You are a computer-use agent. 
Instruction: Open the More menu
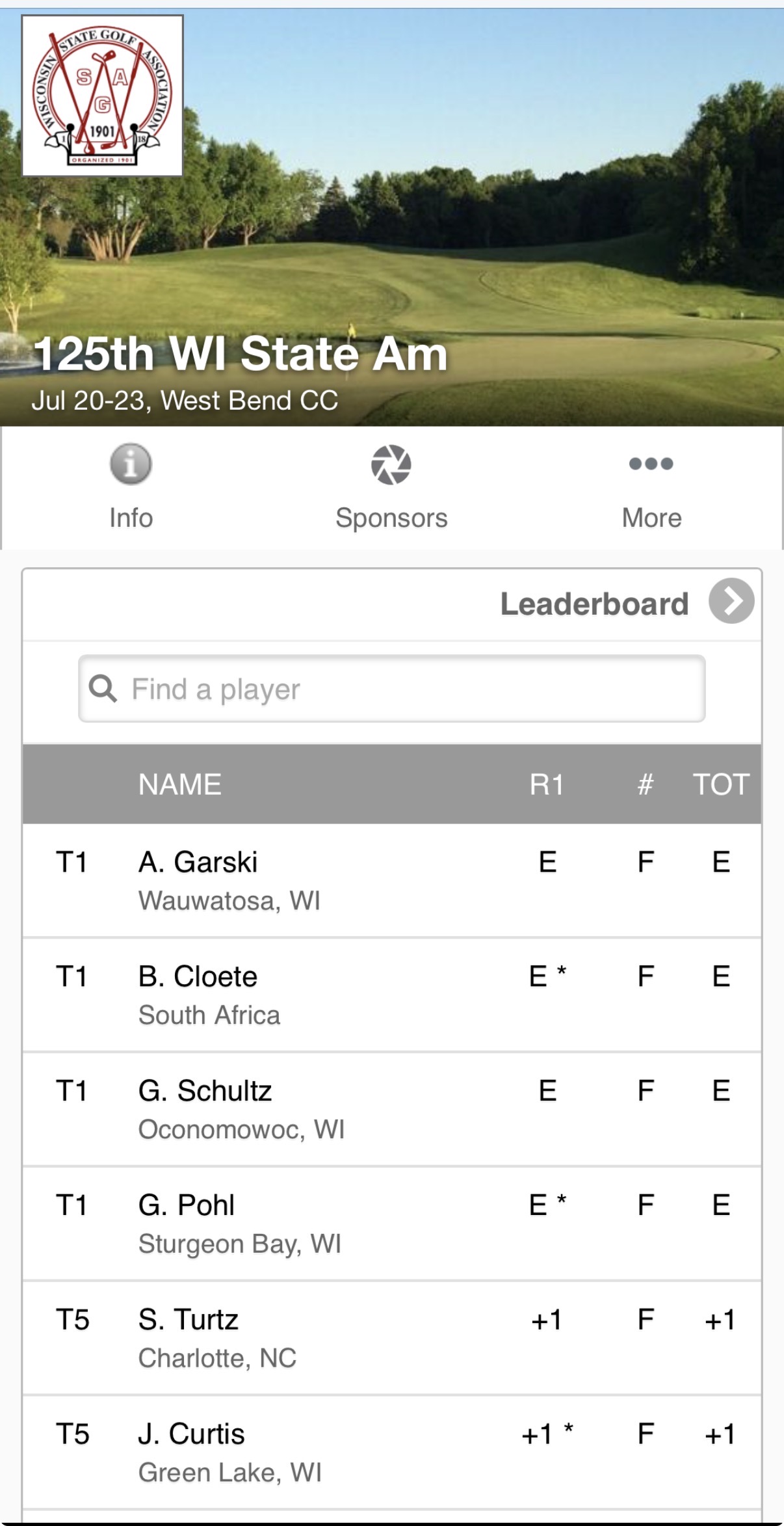coord(651,487)
